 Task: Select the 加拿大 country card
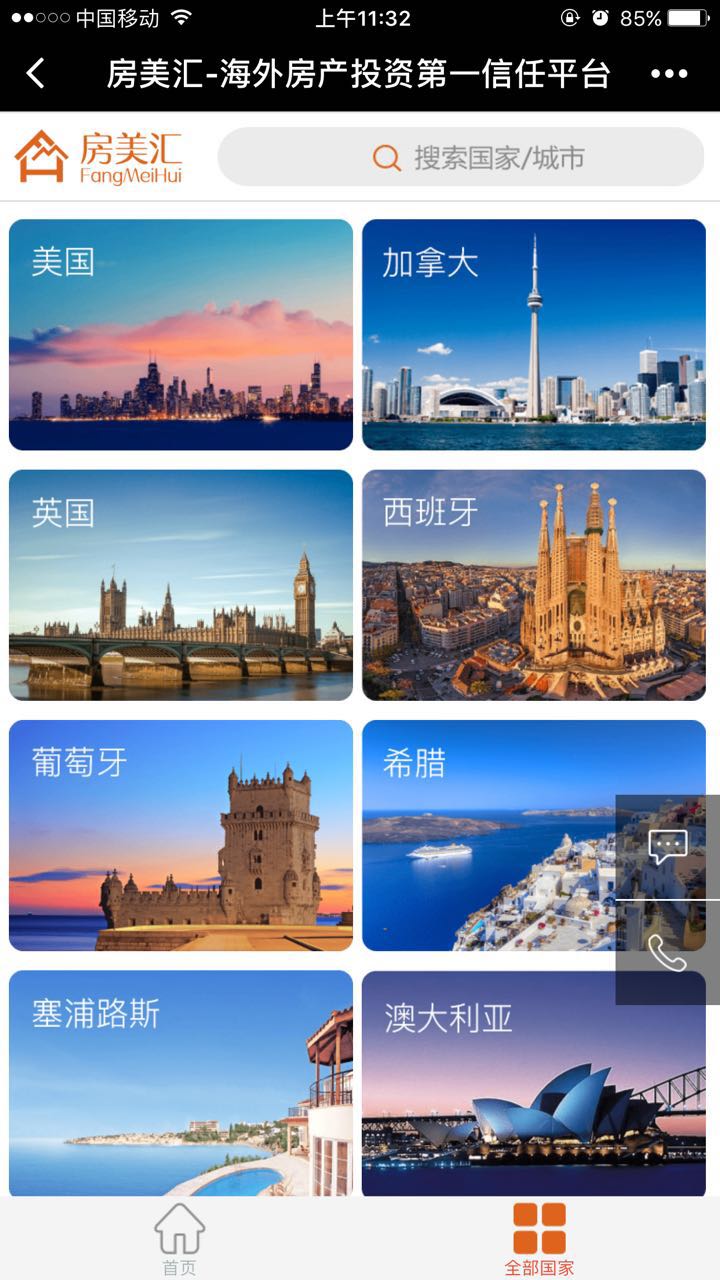[x=534, y=335]
